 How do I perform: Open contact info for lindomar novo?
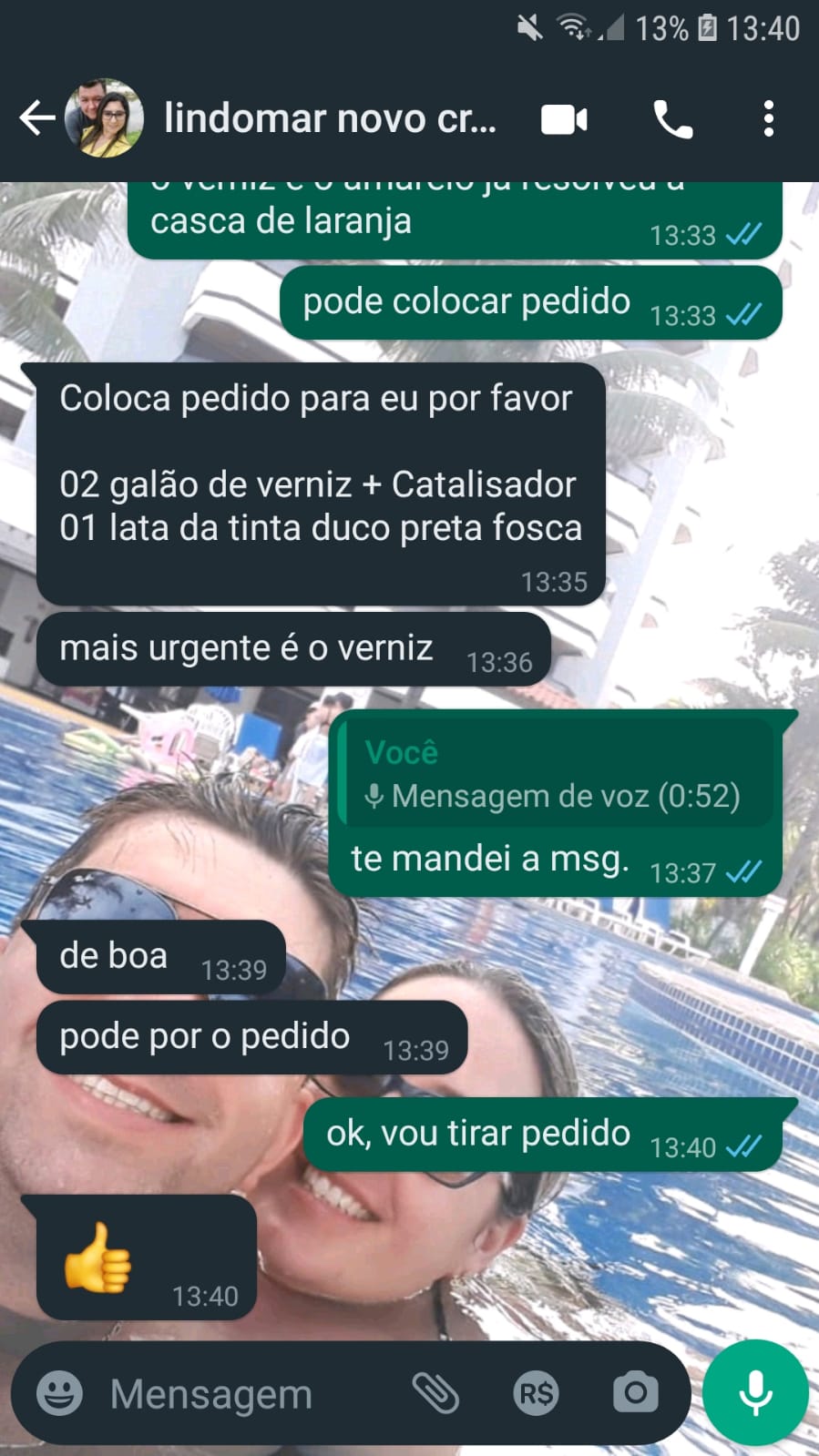(x=330, y=118)
